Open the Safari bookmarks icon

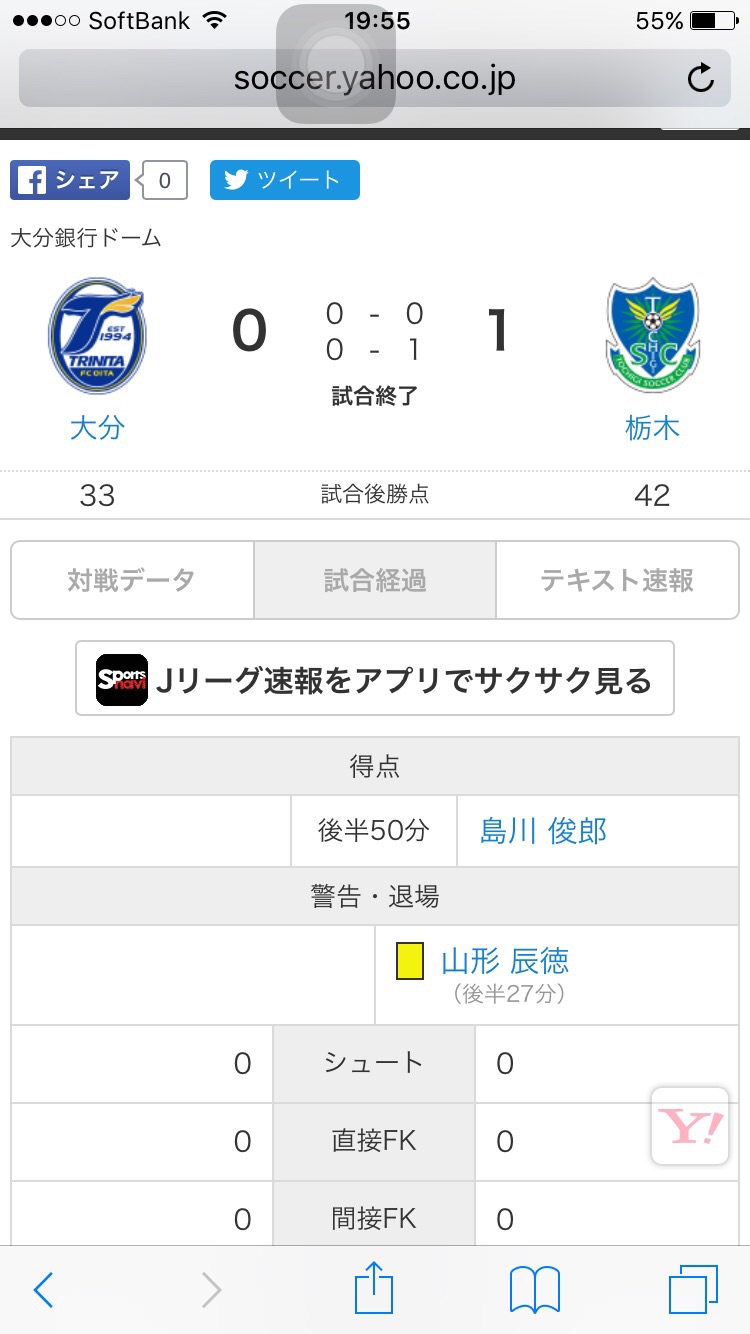535,1290
